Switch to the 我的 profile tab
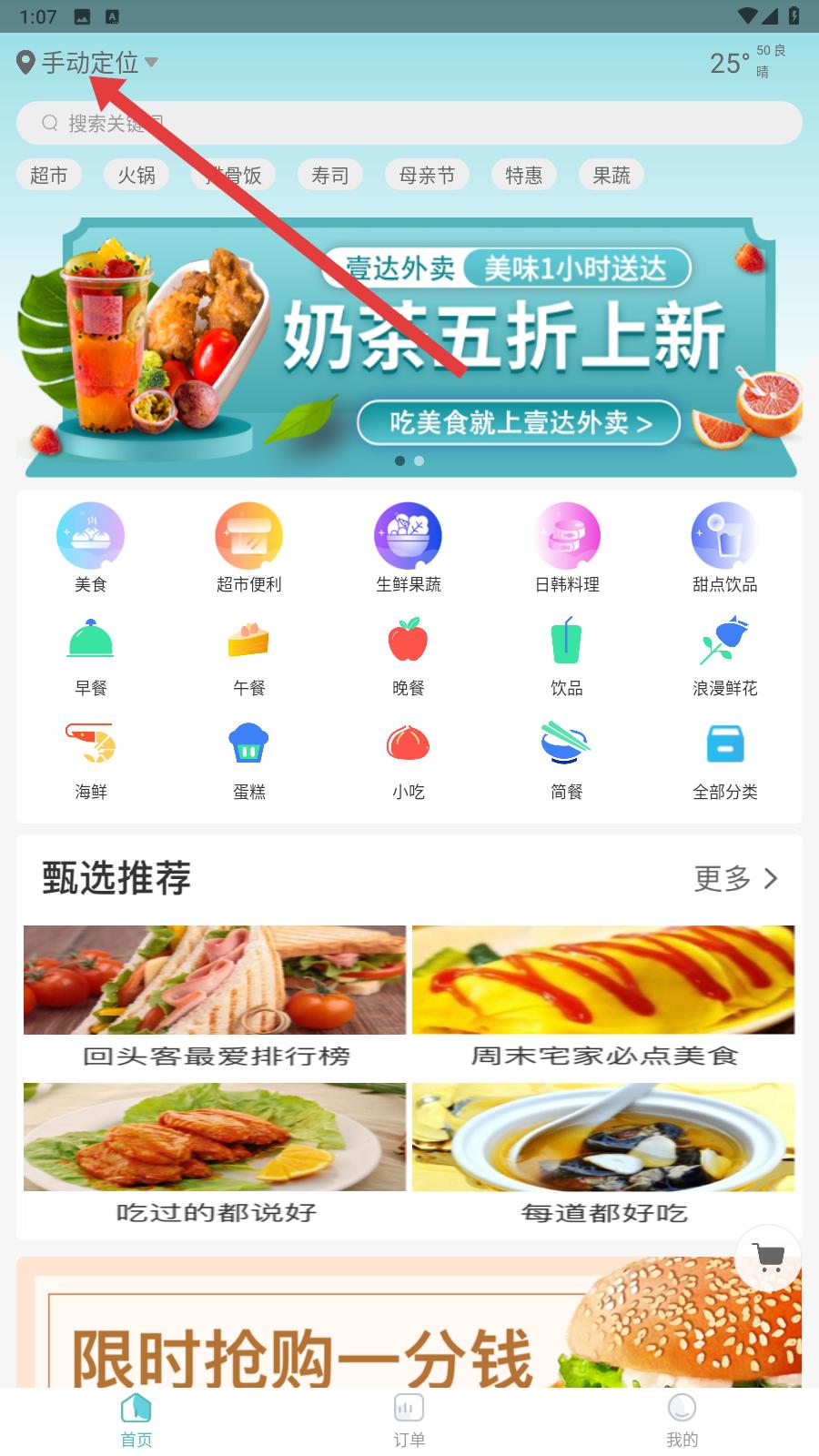 (681, 1421)
